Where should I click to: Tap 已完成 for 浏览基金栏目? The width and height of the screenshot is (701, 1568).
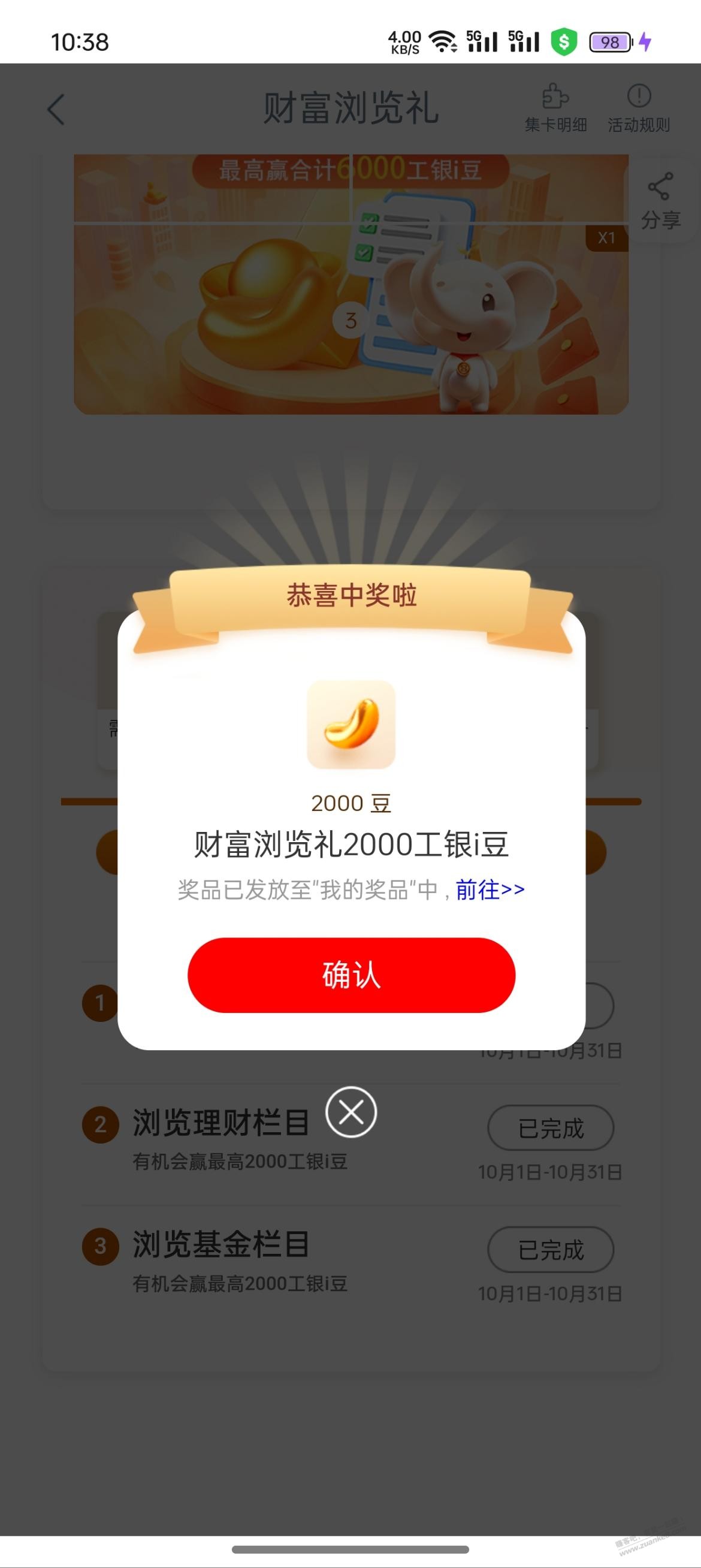pyautogui.click(x=550, y=1250)
